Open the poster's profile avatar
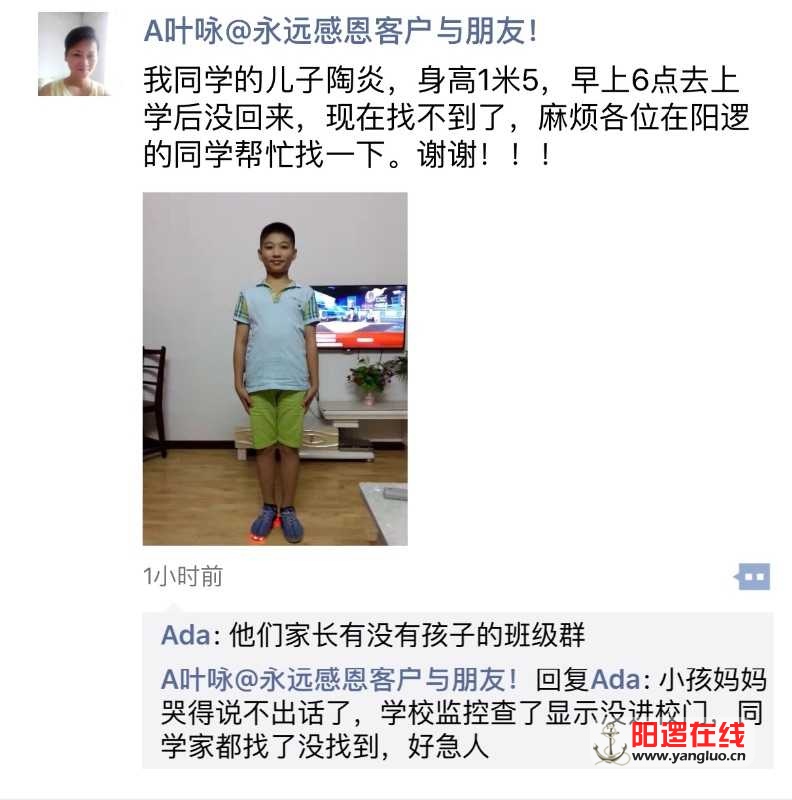Image resolution: width=792 pixels, height=800 pixels. coord(73,54)
